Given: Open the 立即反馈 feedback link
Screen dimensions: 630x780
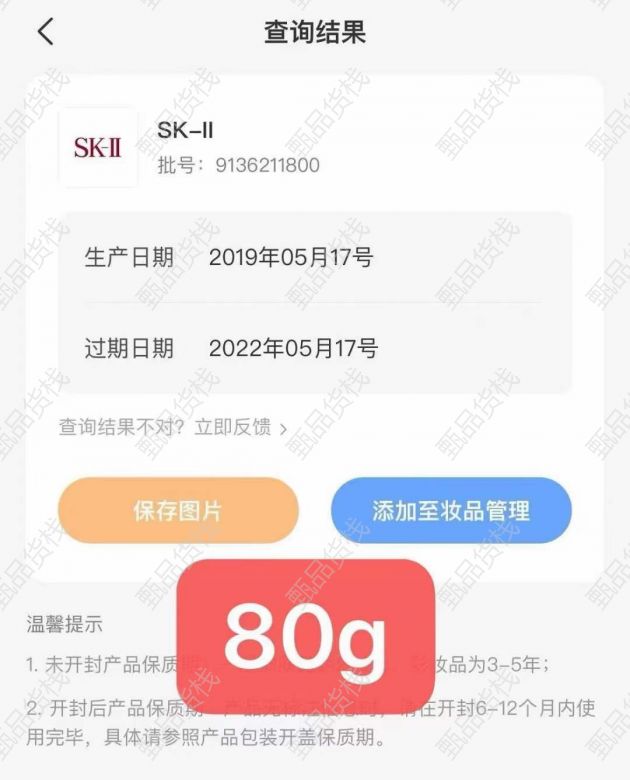Looking at the screenshot, I should click(240, 428).
